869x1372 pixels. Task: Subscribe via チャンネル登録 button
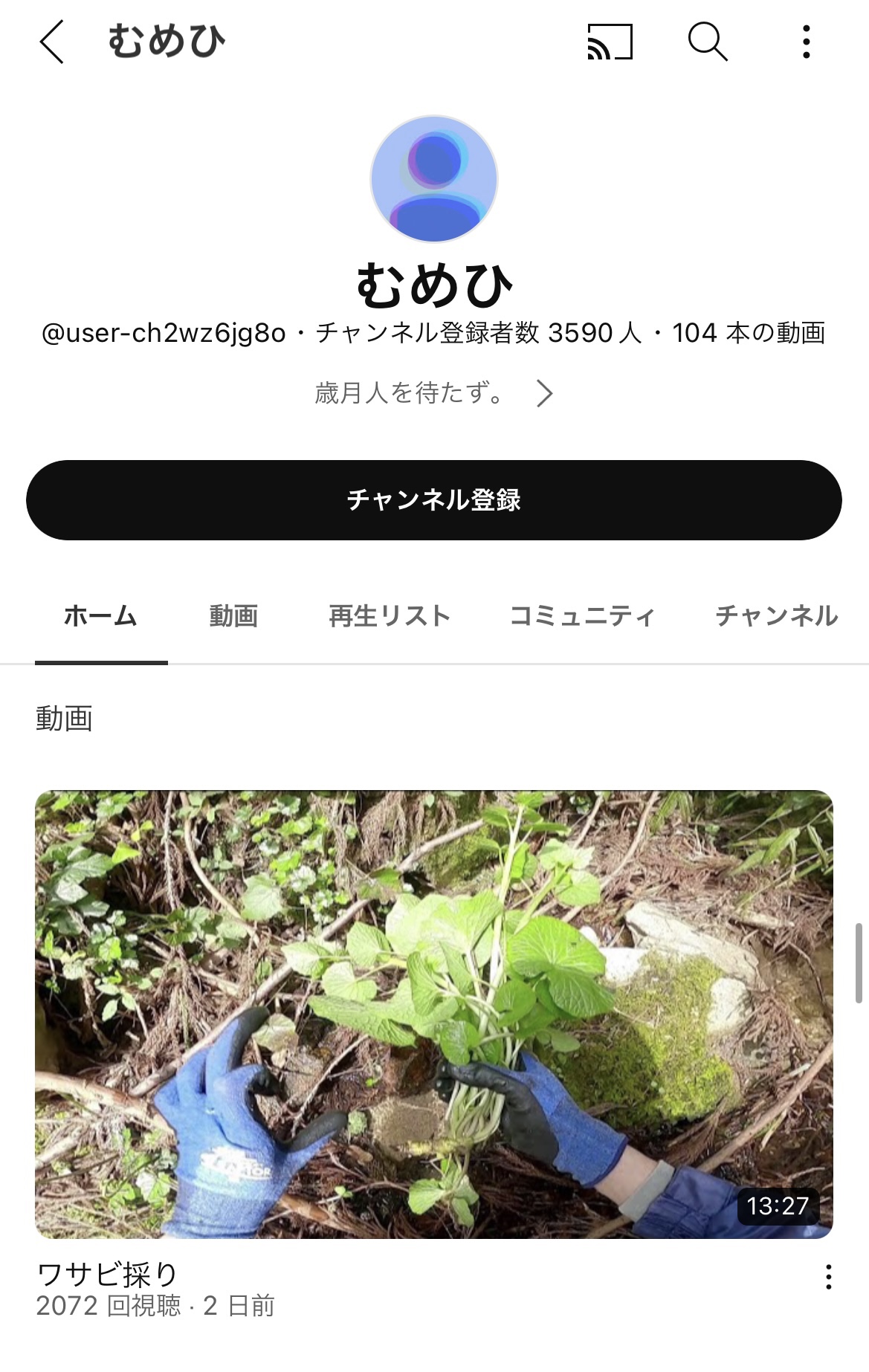[x=434, y=500]
